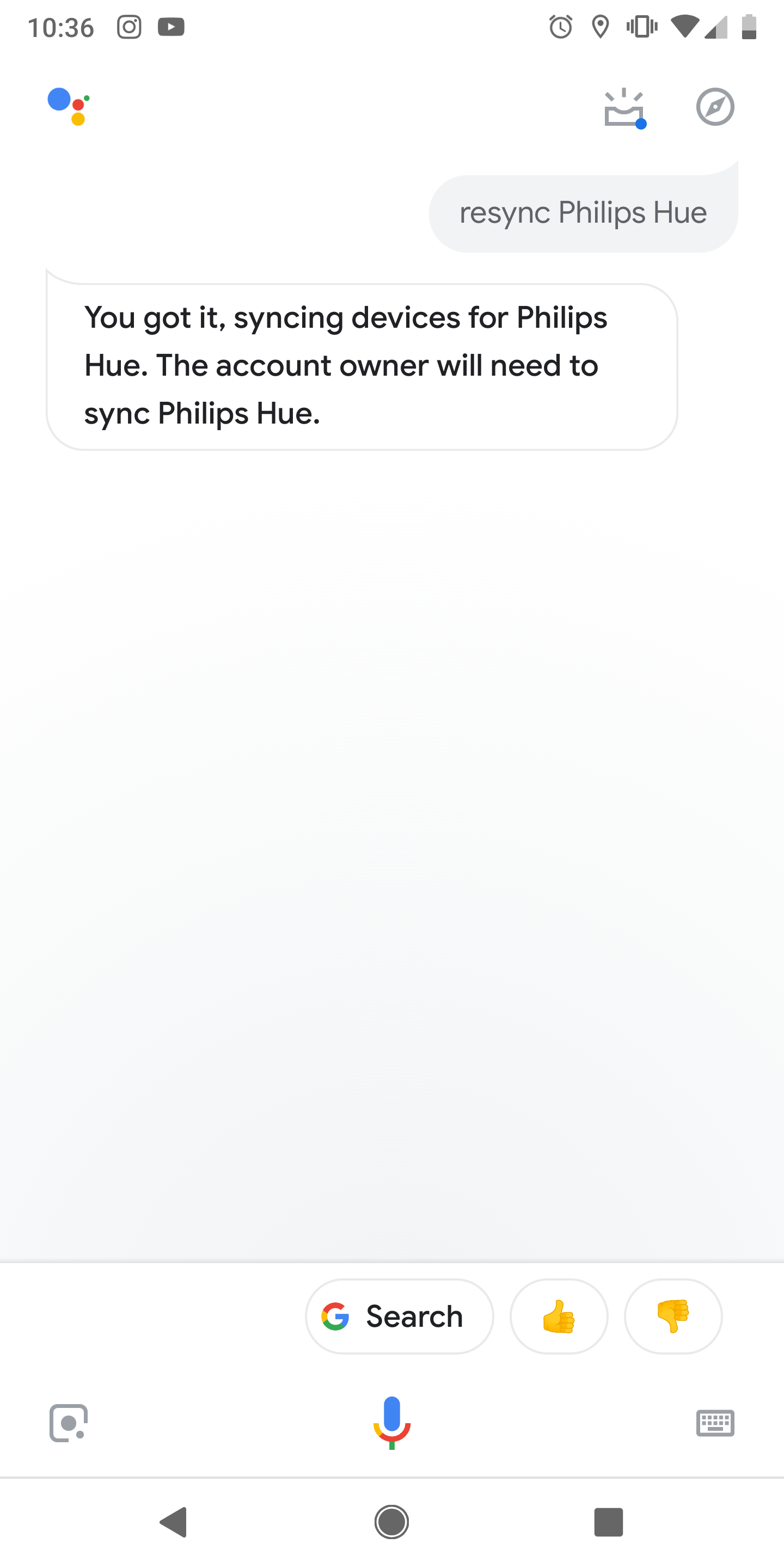
Task: Tap the YouTube icon in status bar
Action: (x=171, y=27)
